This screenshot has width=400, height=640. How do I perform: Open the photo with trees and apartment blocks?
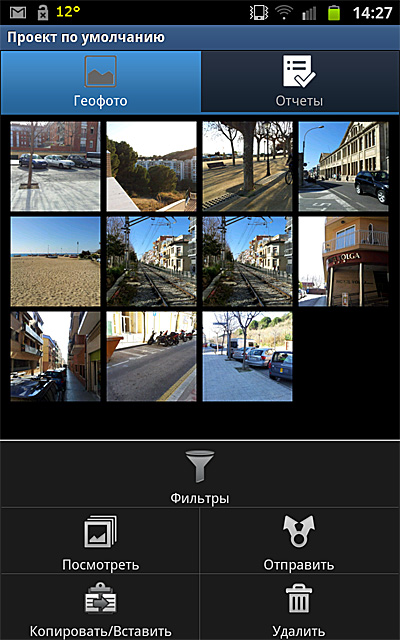(x=151, y=166)
